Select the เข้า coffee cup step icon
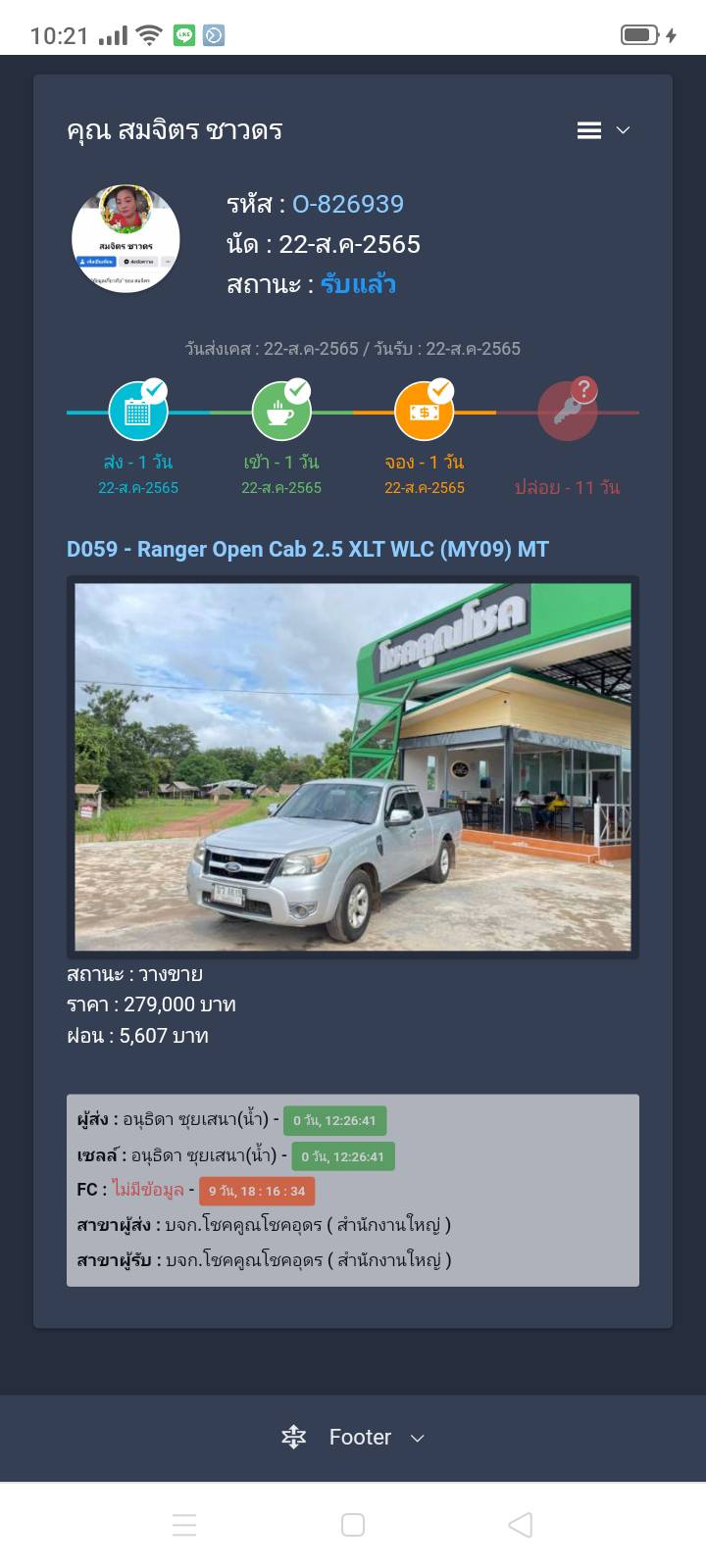The width and height of the screenshot is (706, 1568). (281, 411)
